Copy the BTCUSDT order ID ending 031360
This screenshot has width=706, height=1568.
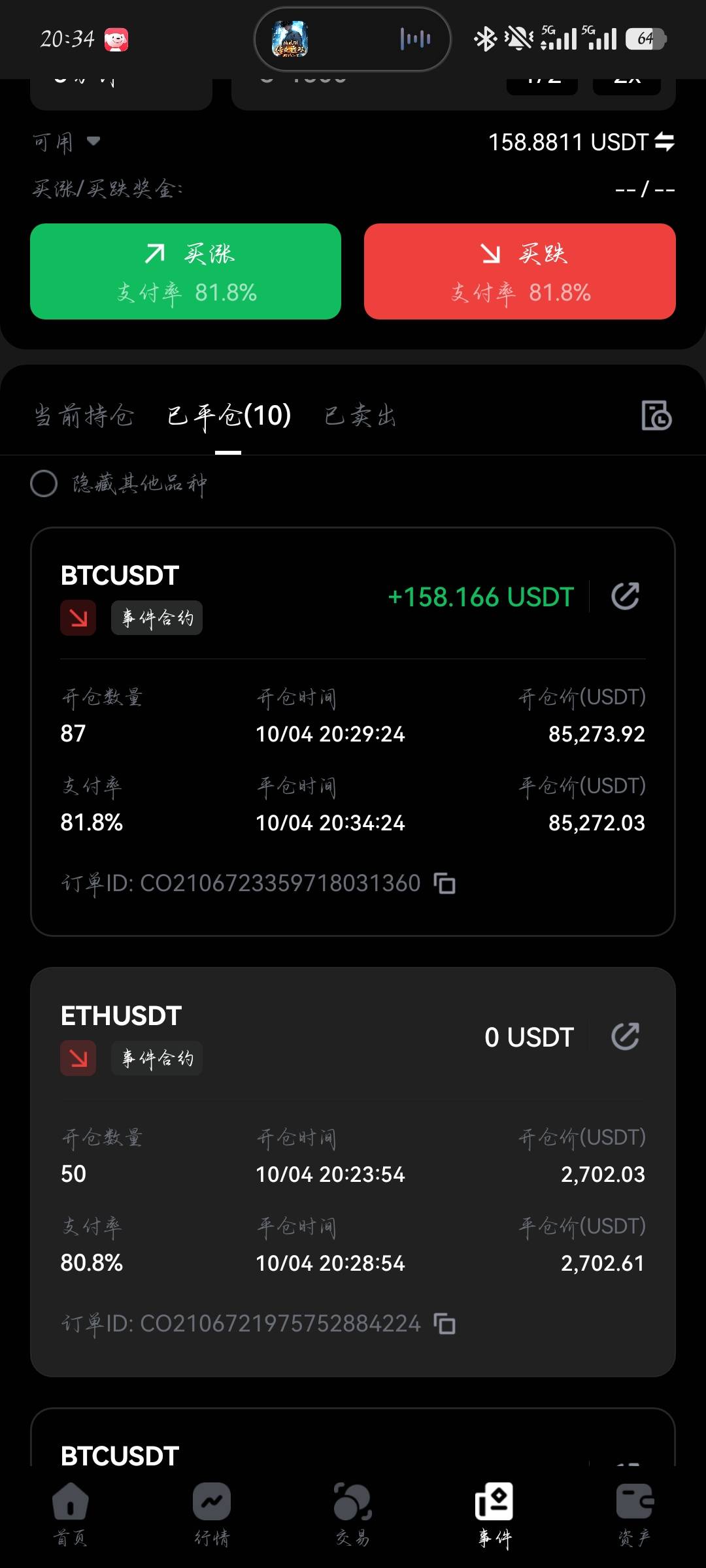445,883
